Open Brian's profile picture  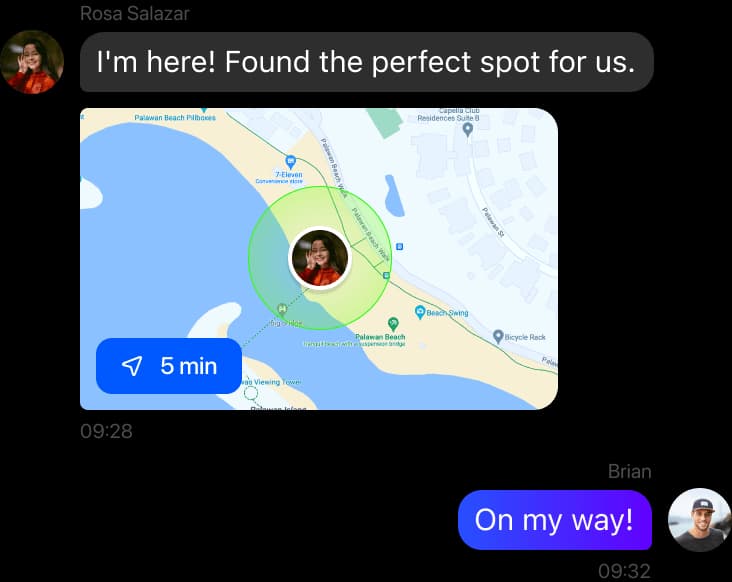point(699,520)
